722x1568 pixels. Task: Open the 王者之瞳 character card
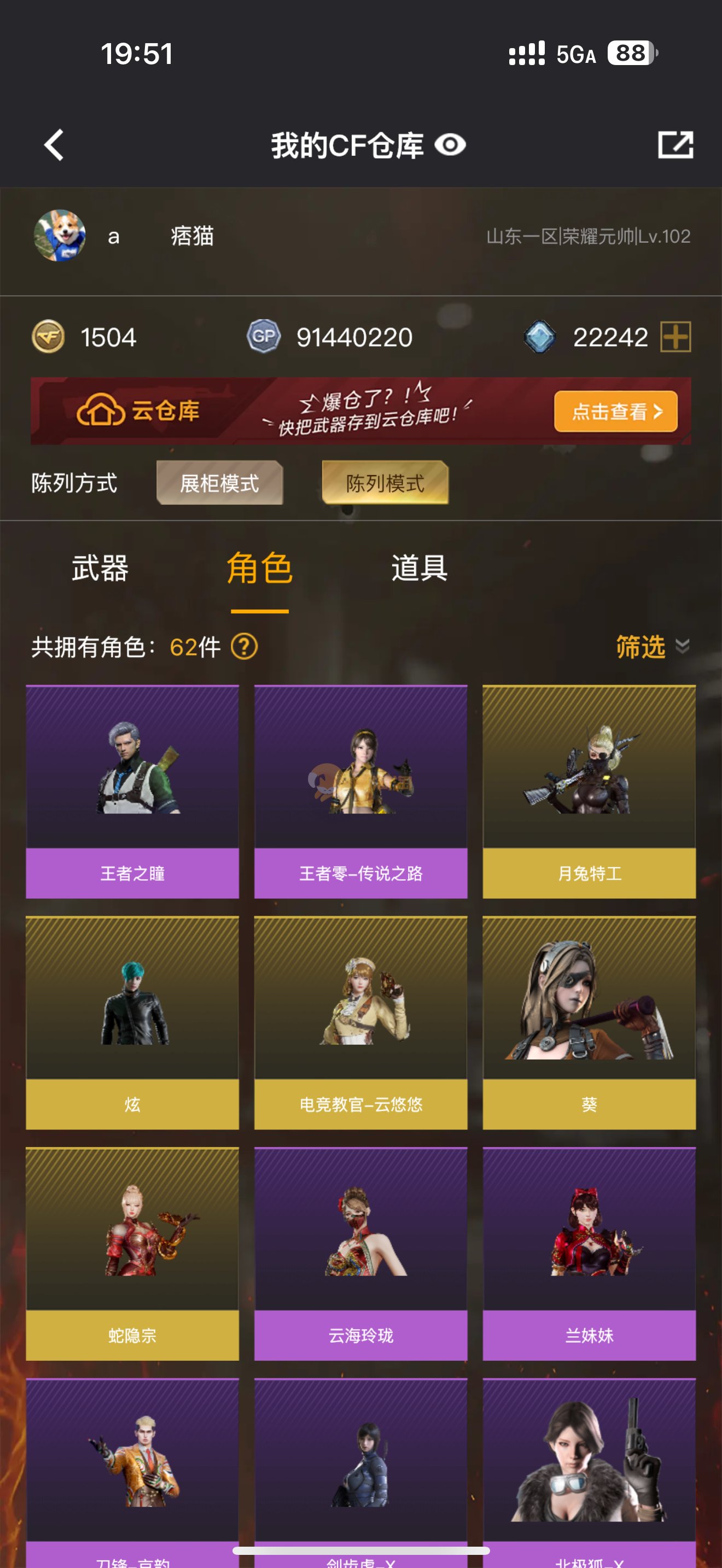point(132,791)
